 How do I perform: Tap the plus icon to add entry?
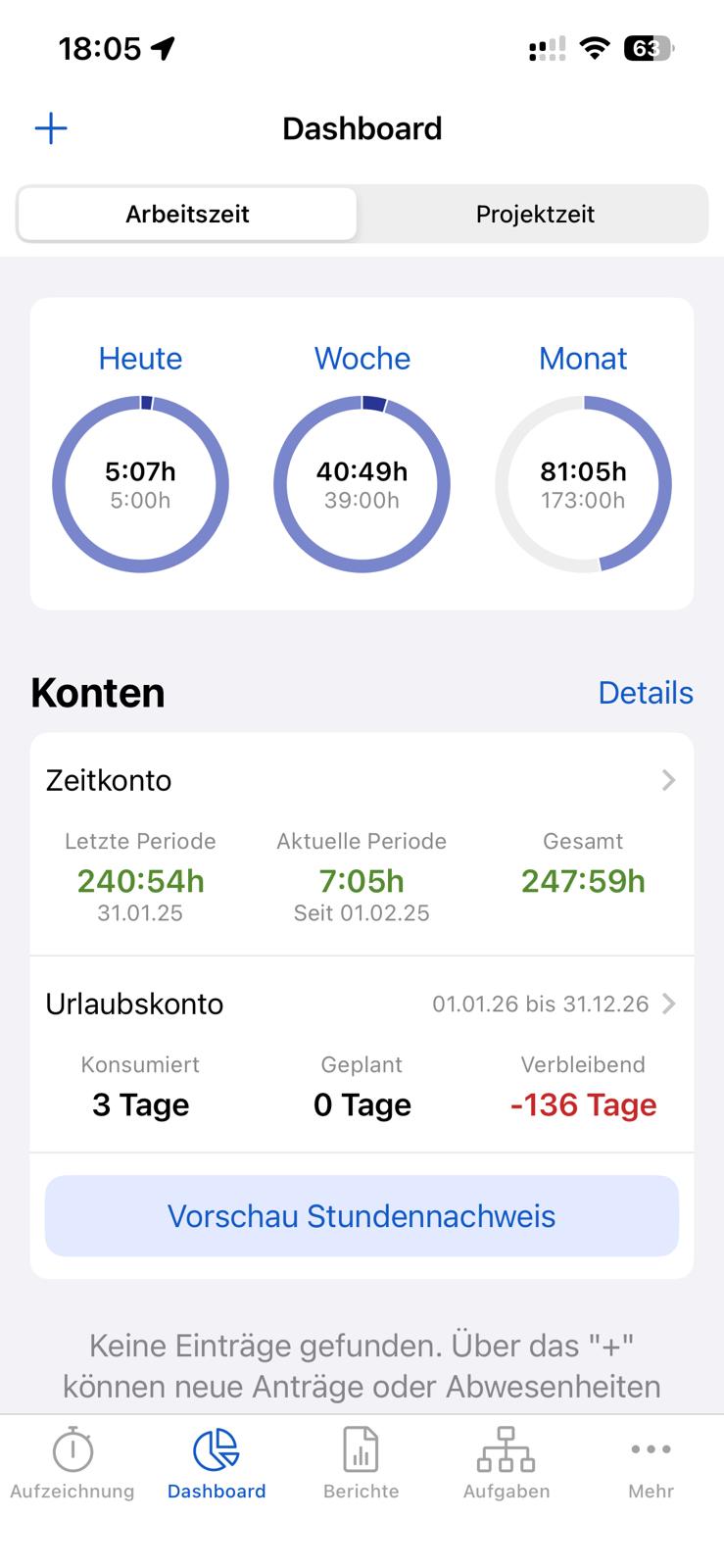pos(51,128)
